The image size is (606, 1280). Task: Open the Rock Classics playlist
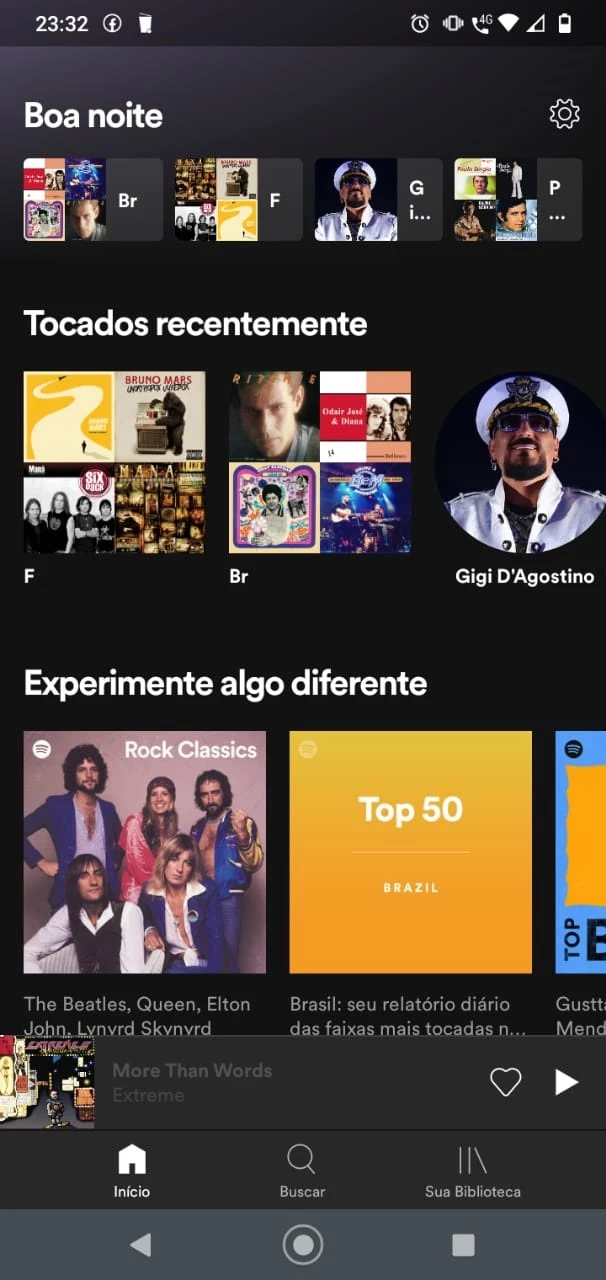(x=145, y=852)
